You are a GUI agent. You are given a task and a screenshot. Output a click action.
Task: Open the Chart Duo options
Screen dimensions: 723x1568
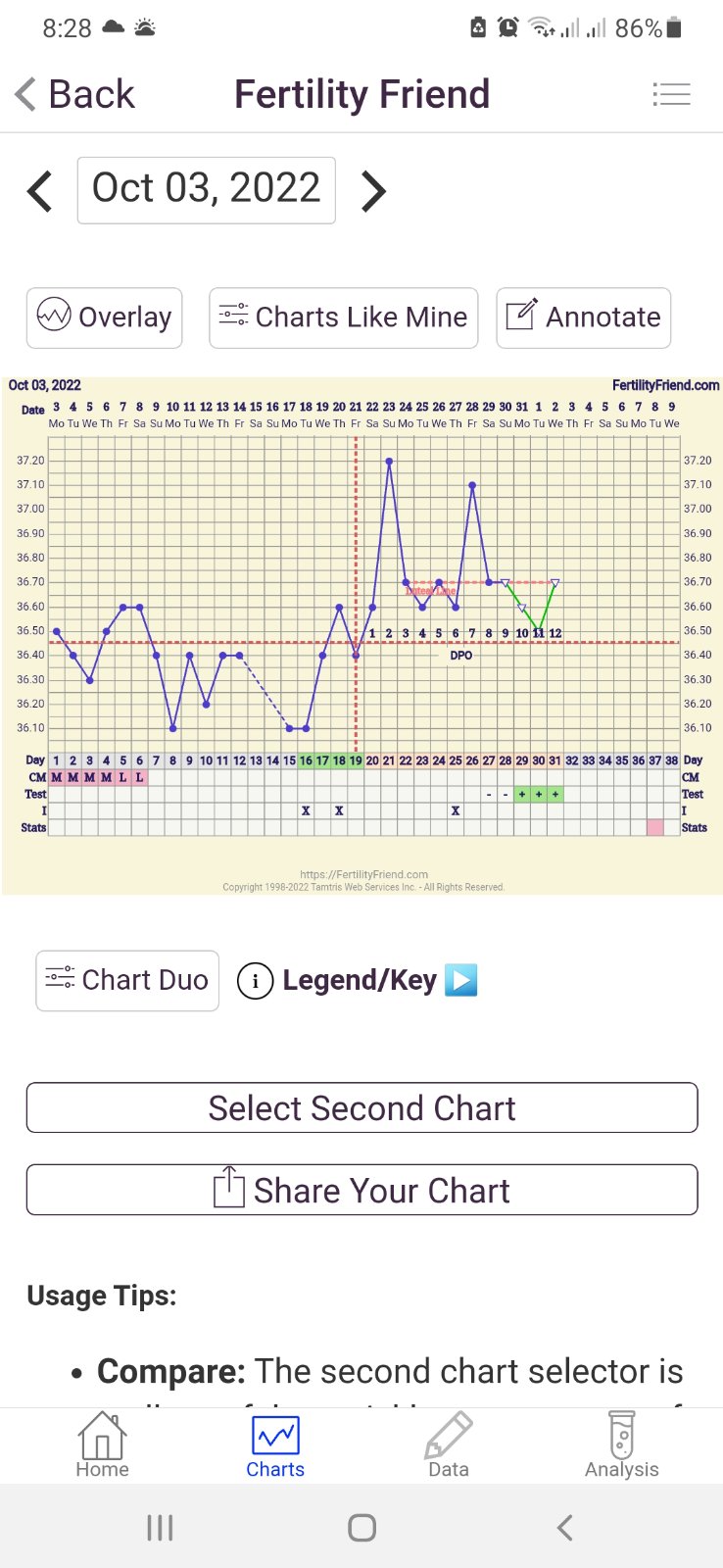pos(127,980)
